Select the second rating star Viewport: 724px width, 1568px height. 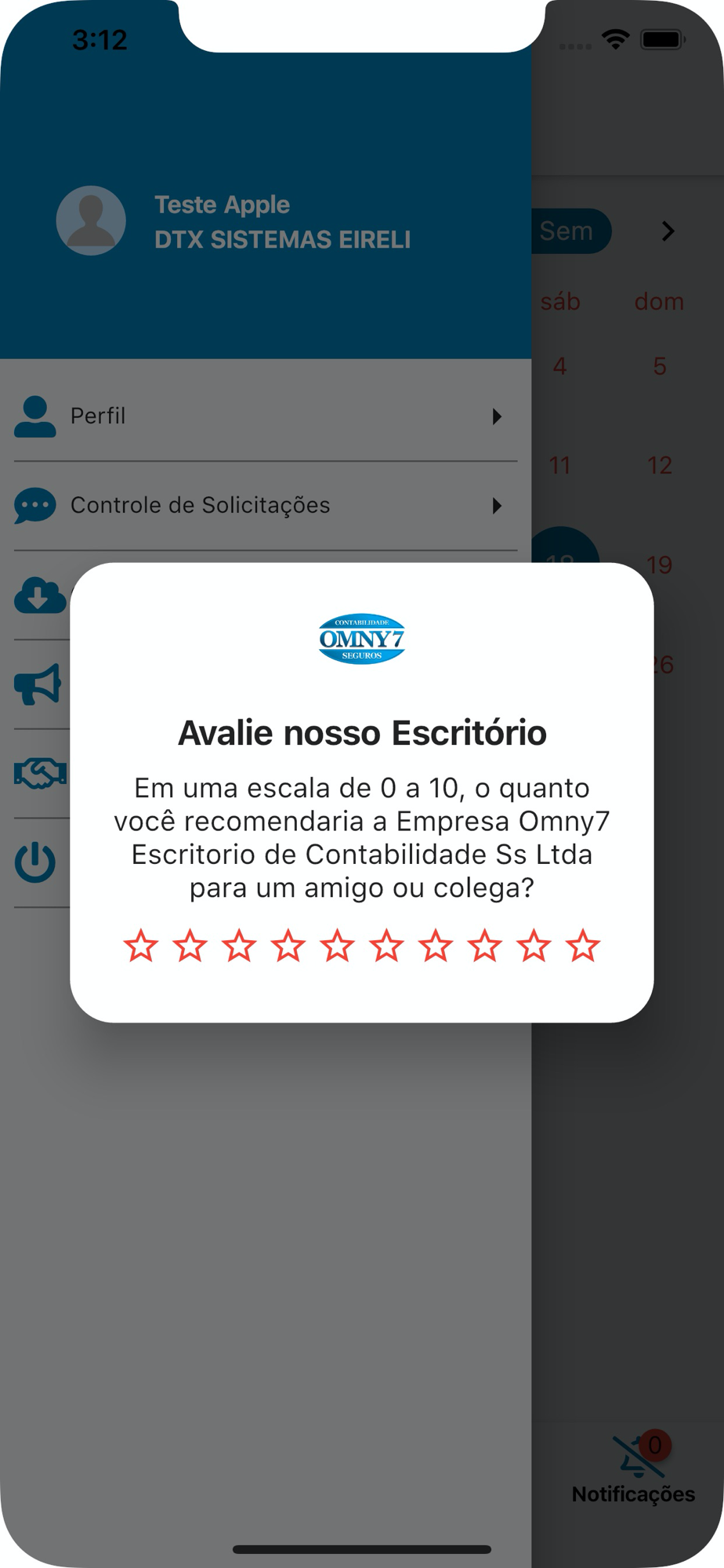click(x=190, y=946)
